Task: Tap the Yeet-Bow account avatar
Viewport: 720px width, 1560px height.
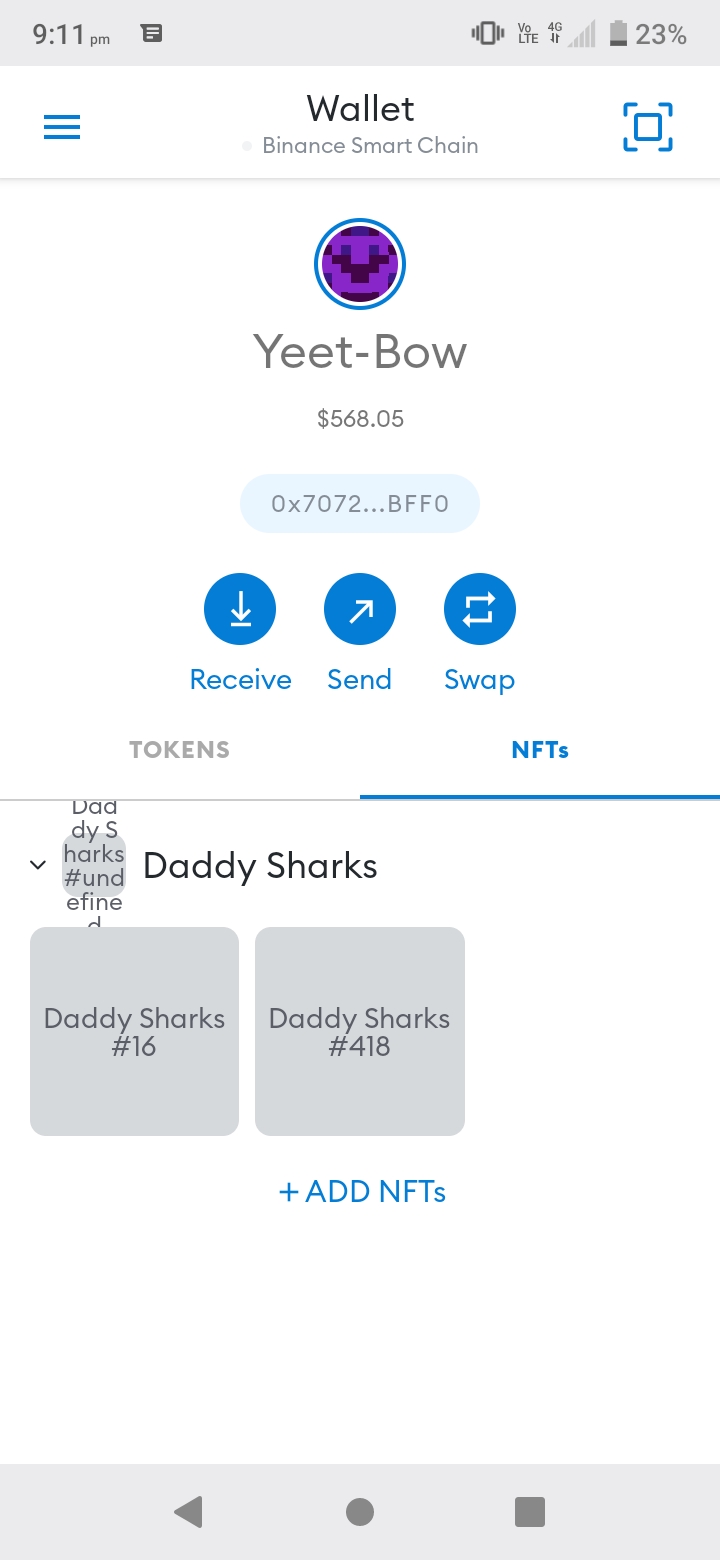Action: pos(360,264)
